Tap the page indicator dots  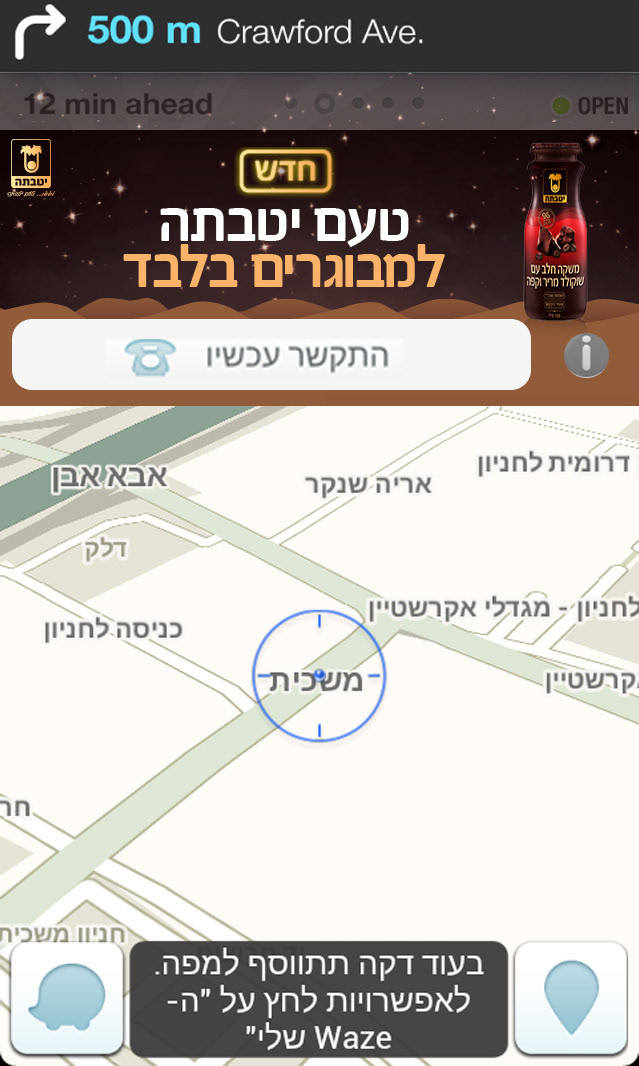pos(355,103)
